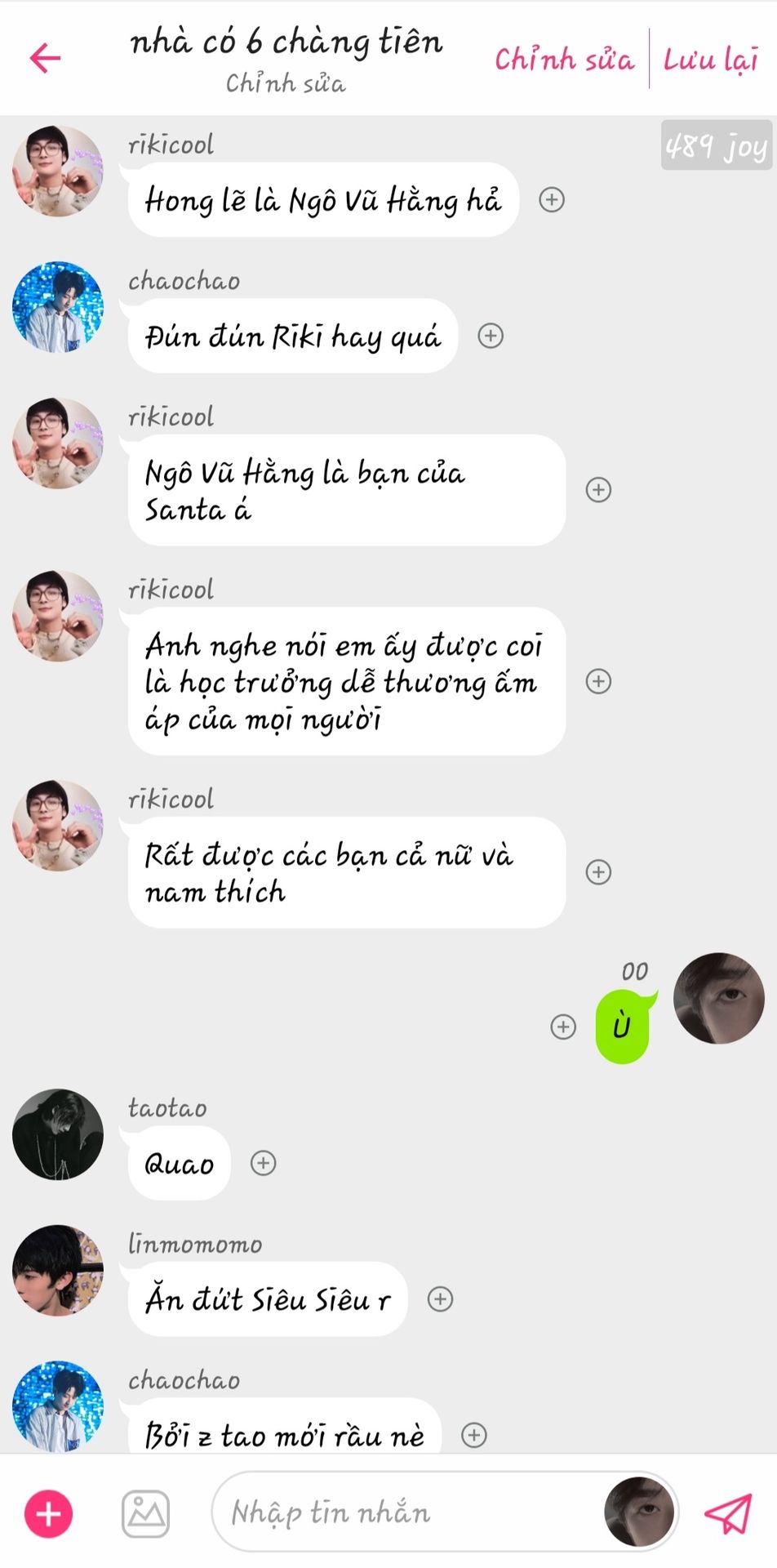This screenshot has height=1568, width=777.
Task: Tap plus icon beside "Ngô Vũ Hằng là bạn của Santa á"
Action: click(599, 489)
